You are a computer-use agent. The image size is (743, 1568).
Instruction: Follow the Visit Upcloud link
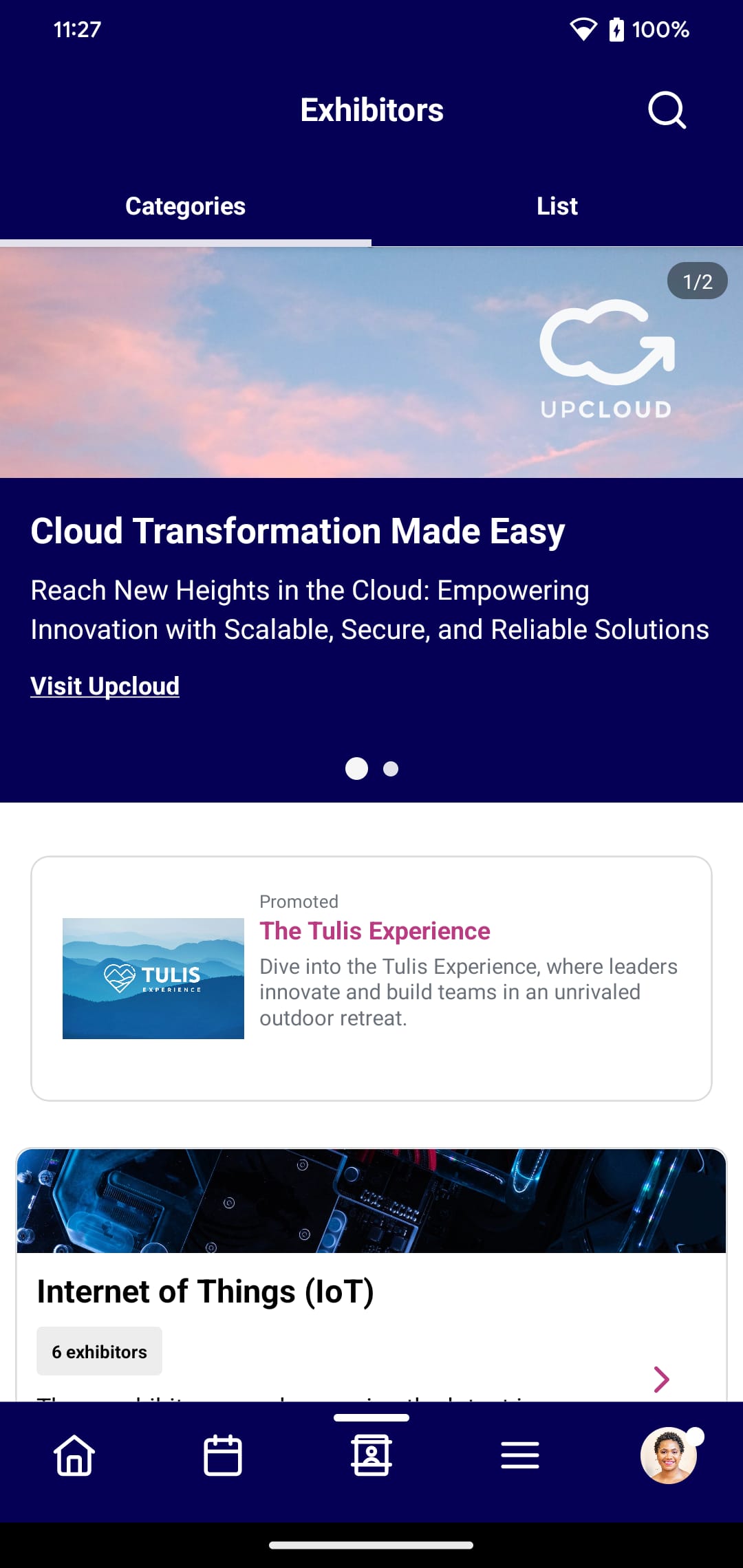pos(105,686)
